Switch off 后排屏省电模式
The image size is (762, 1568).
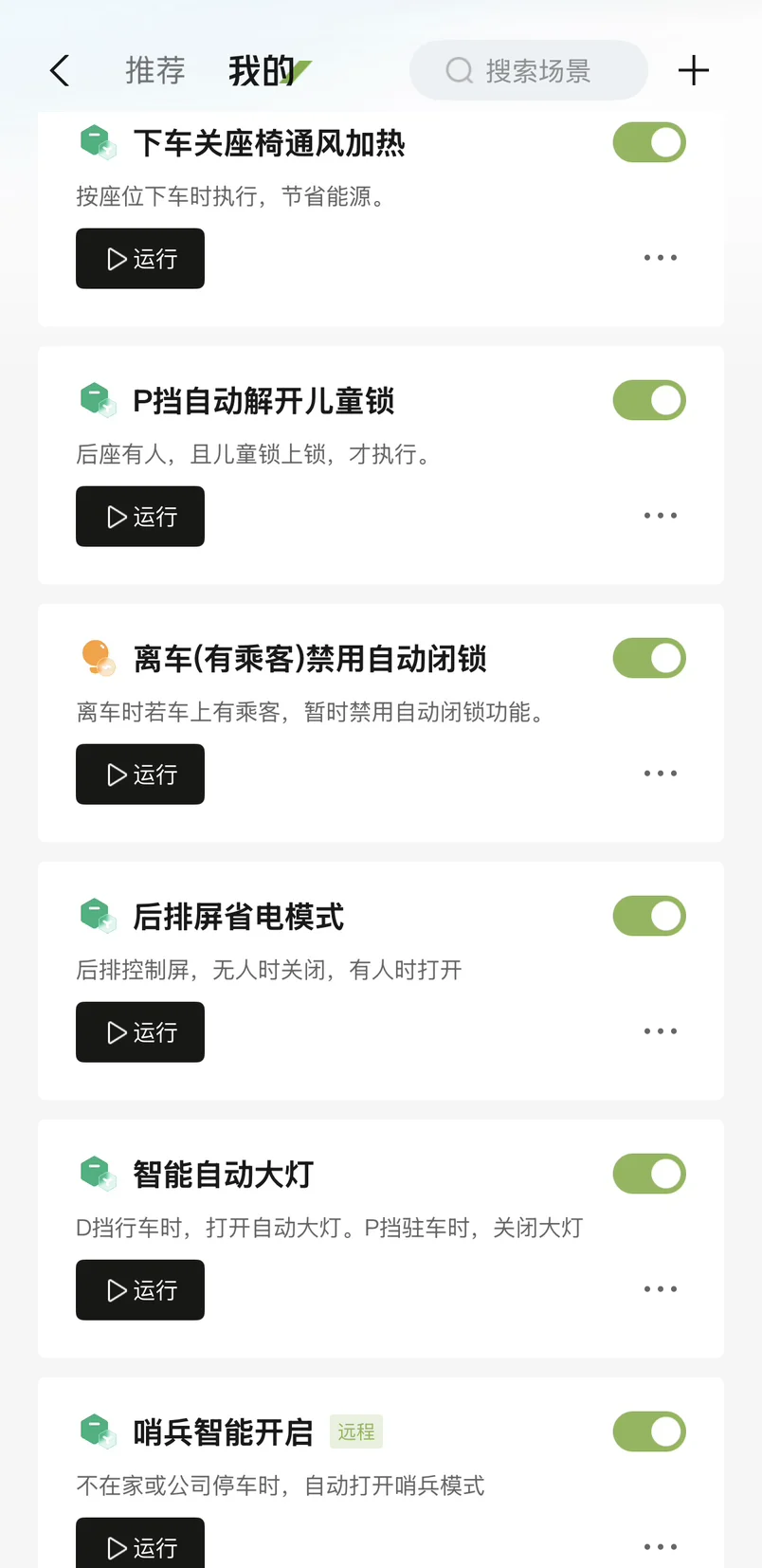649,916
